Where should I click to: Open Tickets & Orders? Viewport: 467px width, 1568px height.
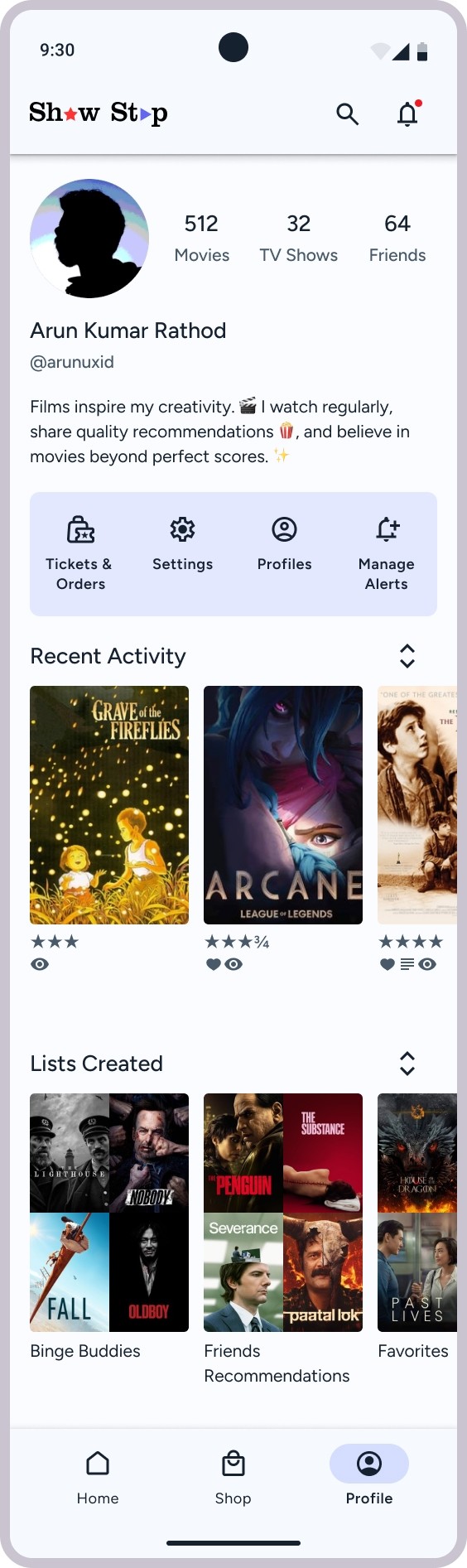80,553
